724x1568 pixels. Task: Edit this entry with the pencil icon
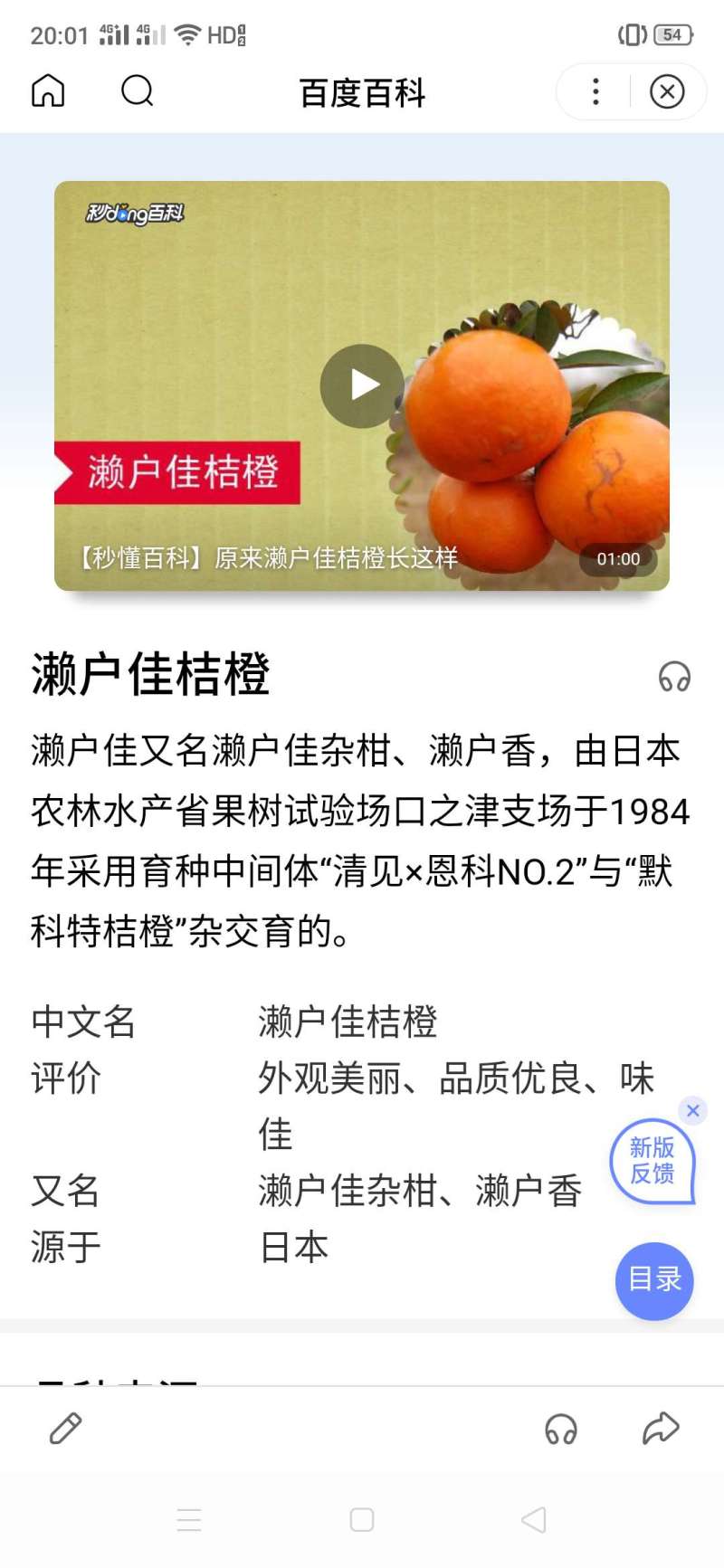tap(65, 1429)
